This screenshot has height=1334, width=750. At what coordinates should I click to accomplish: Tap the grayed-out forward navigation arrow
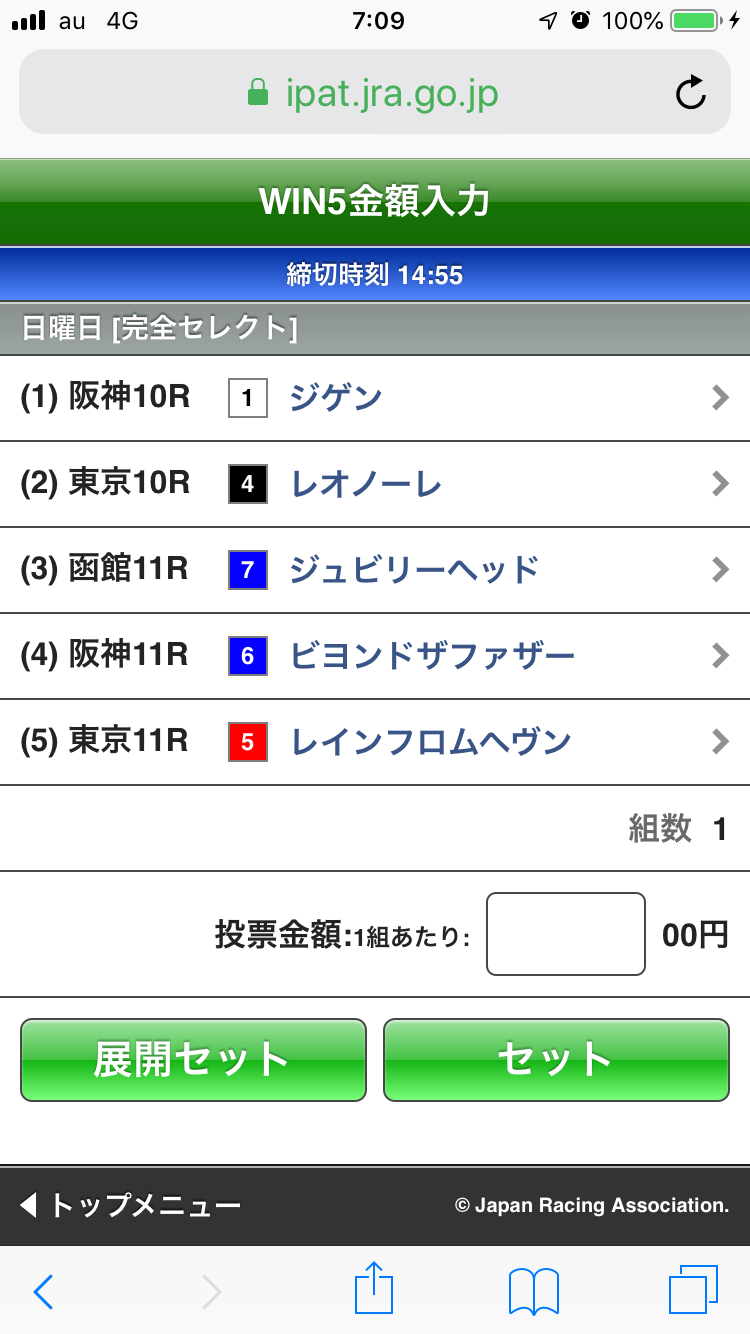[x=210, y=1292]
